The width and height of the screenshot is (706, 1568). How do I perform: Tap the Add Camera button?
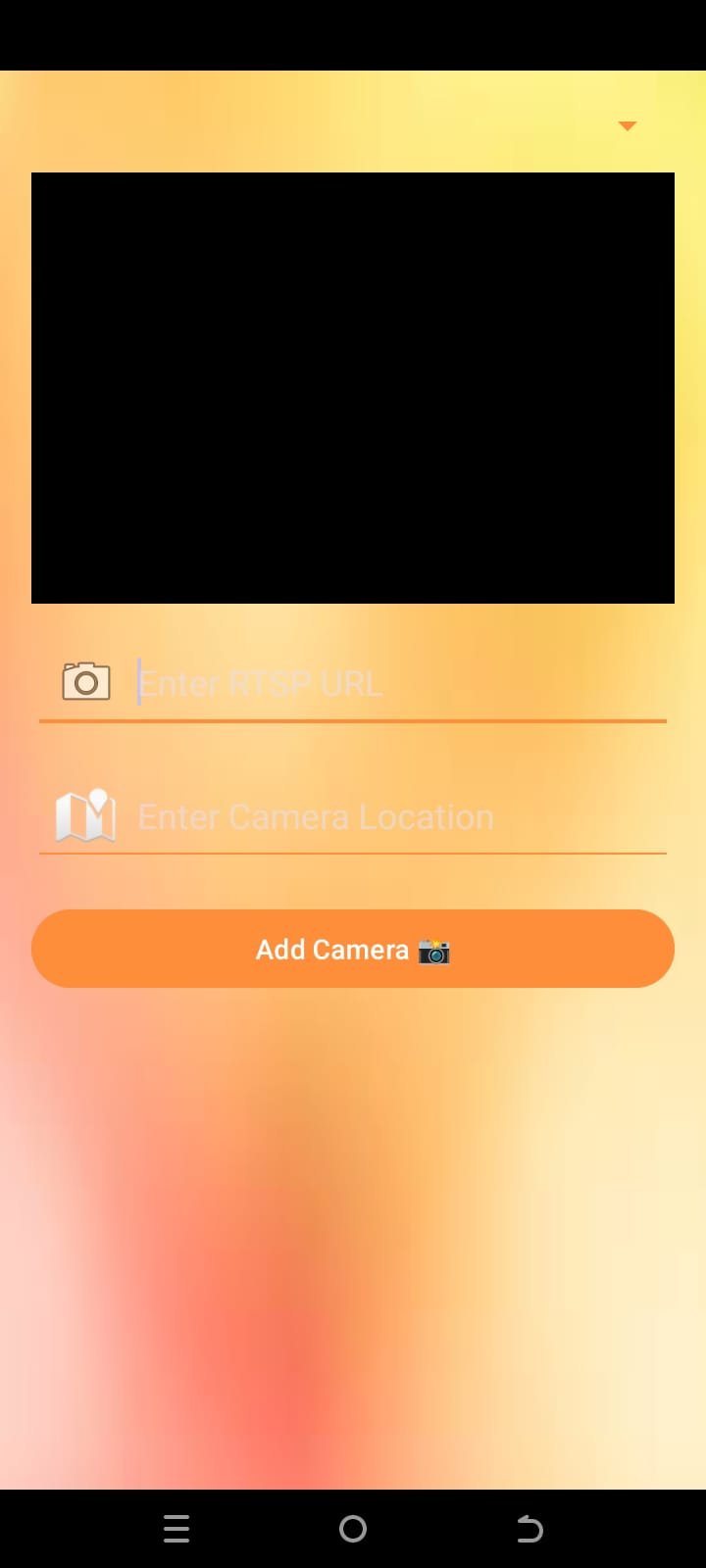click(x=353, y=949)
